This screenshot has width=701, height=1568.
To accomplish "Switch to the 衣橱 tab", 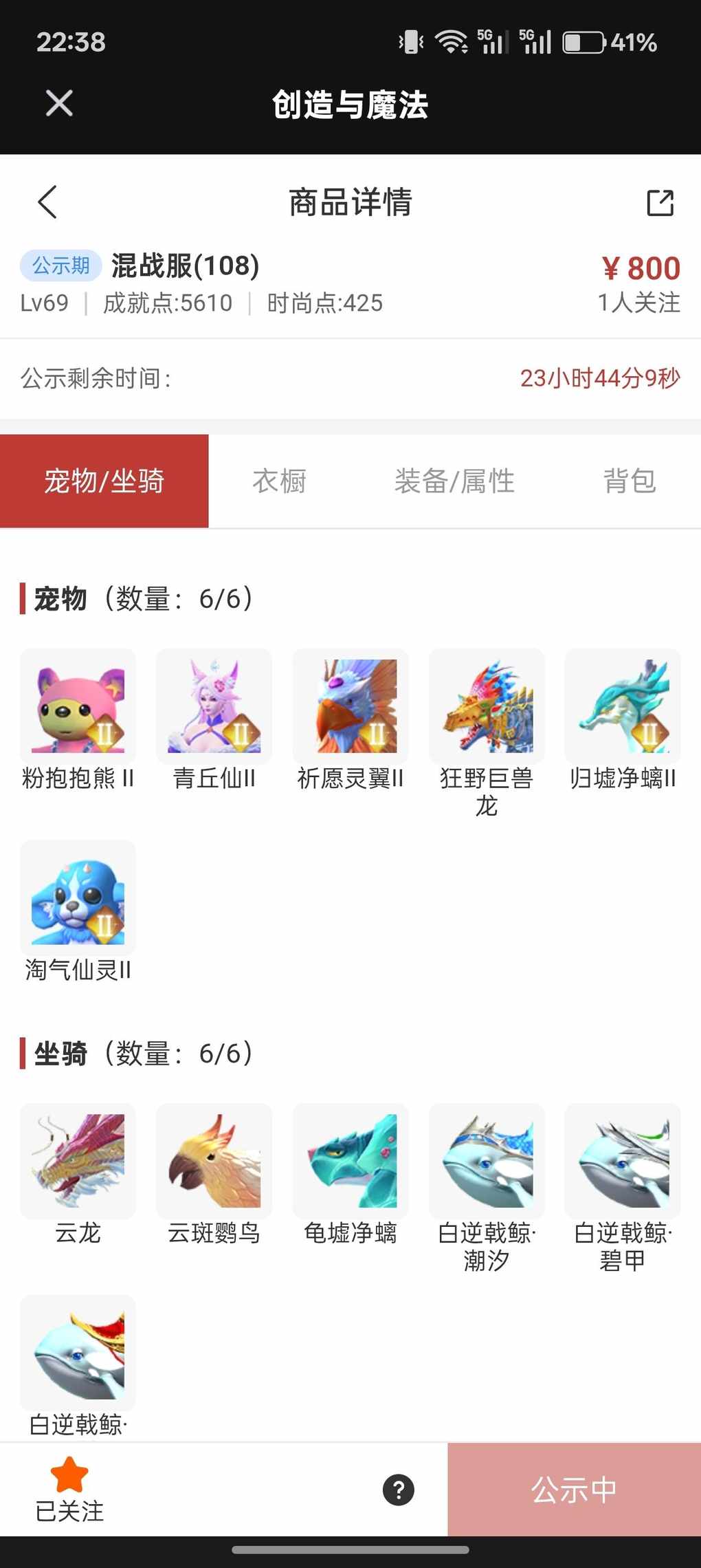I will (x=279, y=481).
